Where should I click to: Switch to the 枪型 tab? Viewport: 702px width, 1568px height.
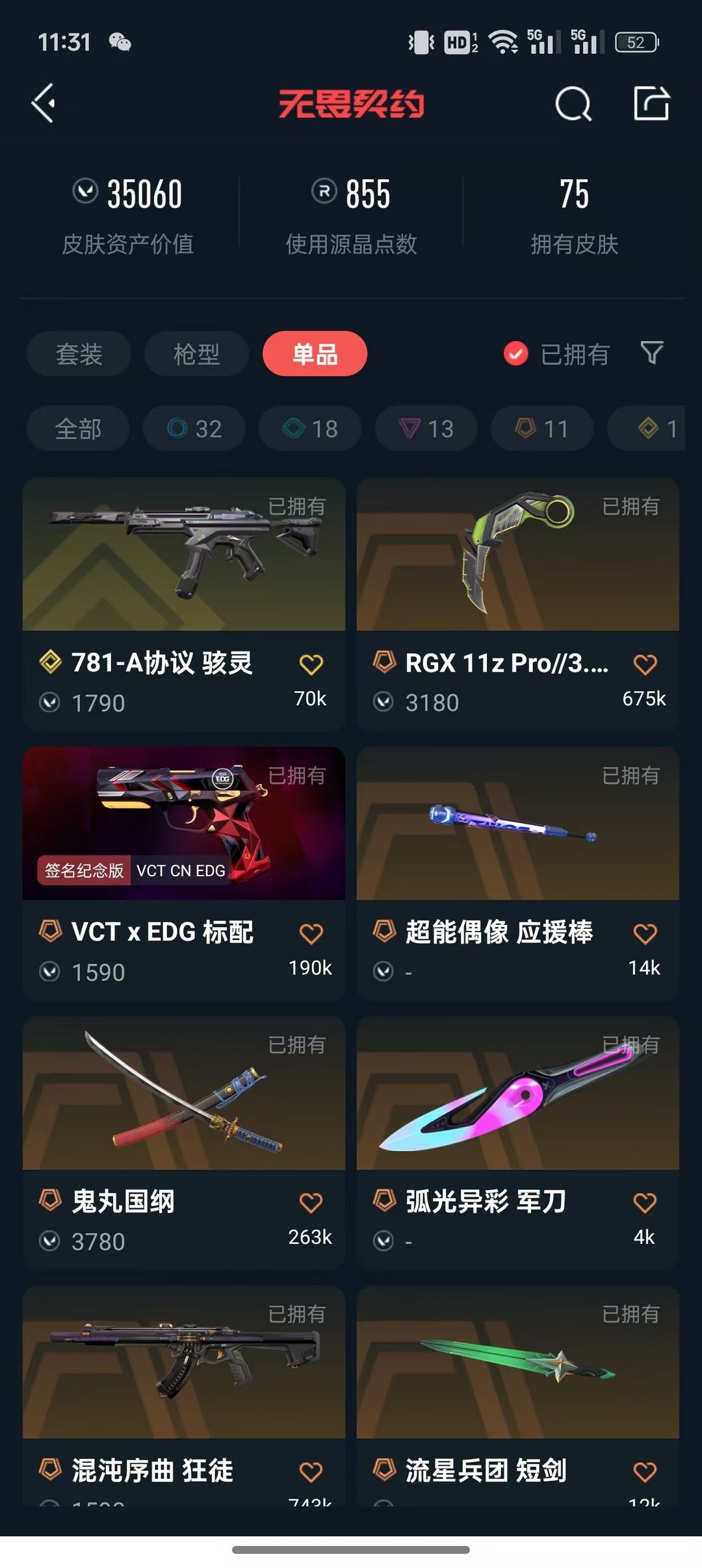pos(196,354)
